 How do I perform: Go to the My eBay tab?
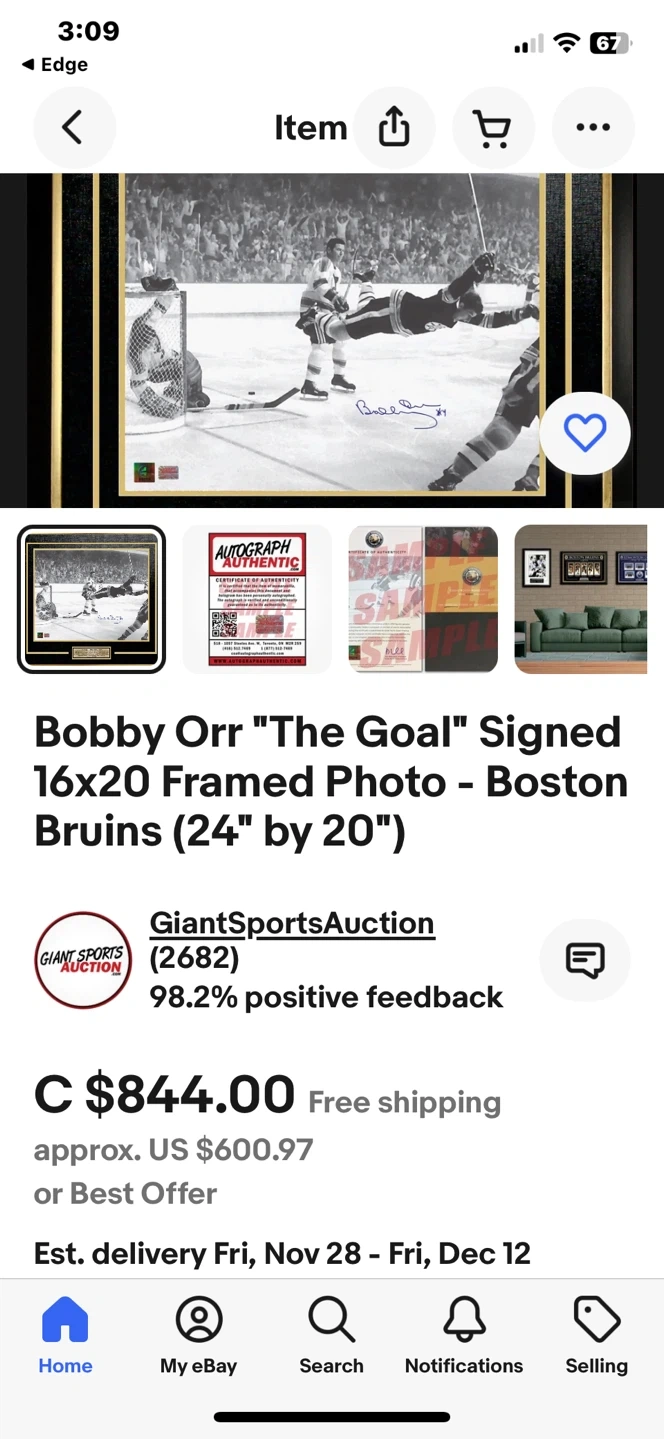point(199,1335)
